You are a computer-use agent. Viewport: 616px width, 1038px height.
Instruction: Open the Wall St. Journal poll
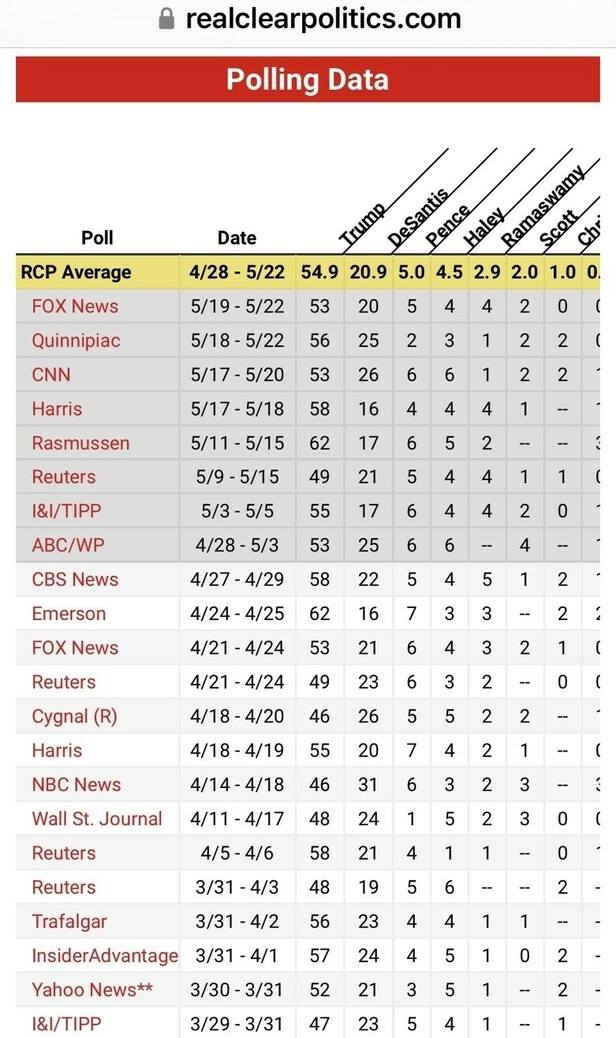coord(97,819)
